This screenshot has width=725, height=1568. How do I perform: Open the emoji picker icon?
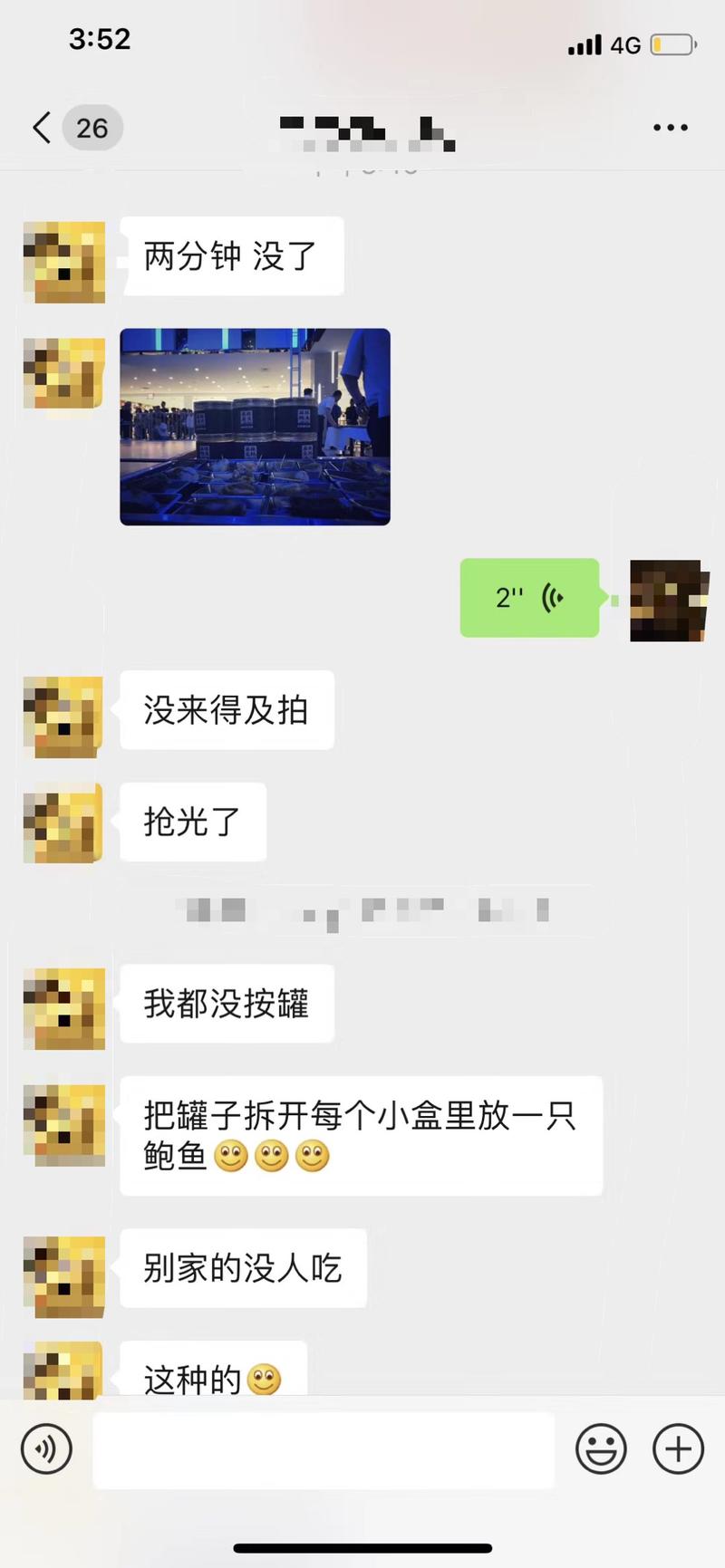[601, 1449]
